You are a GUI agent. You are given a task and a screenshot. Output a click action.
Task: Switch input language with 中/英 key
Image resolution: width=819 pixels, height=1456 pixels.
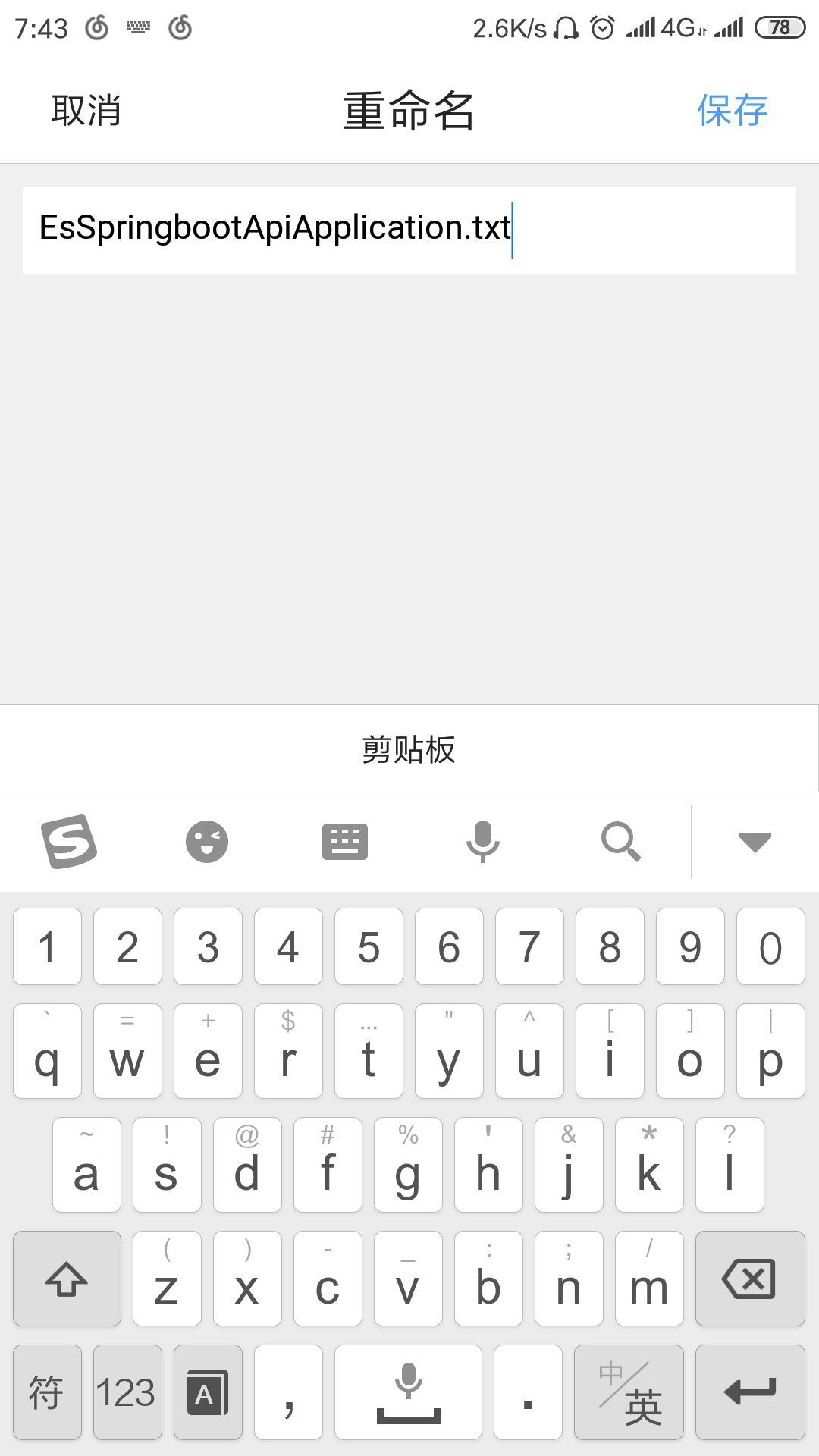click(629, 1392)
